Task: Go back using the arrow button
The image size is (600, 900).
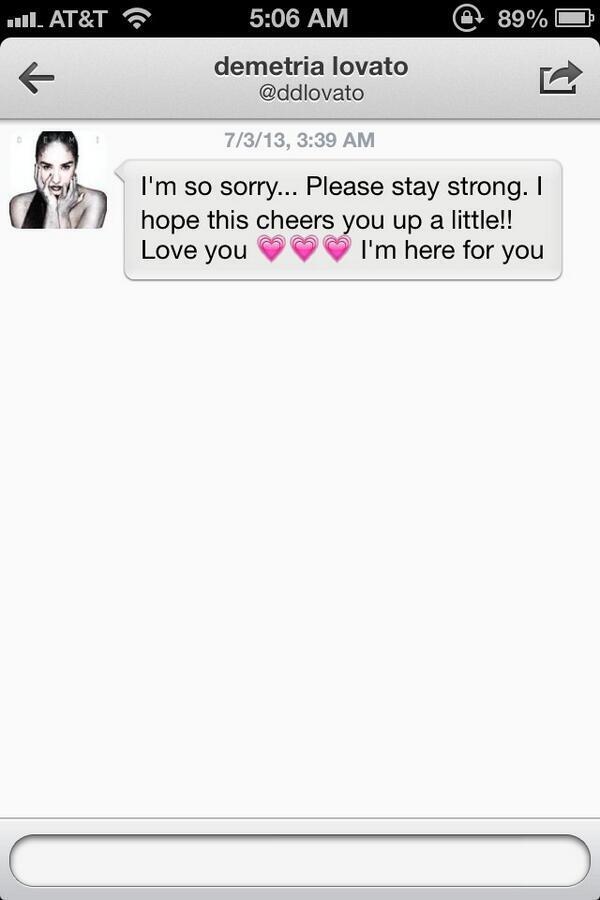Action: tap(36, 78)
